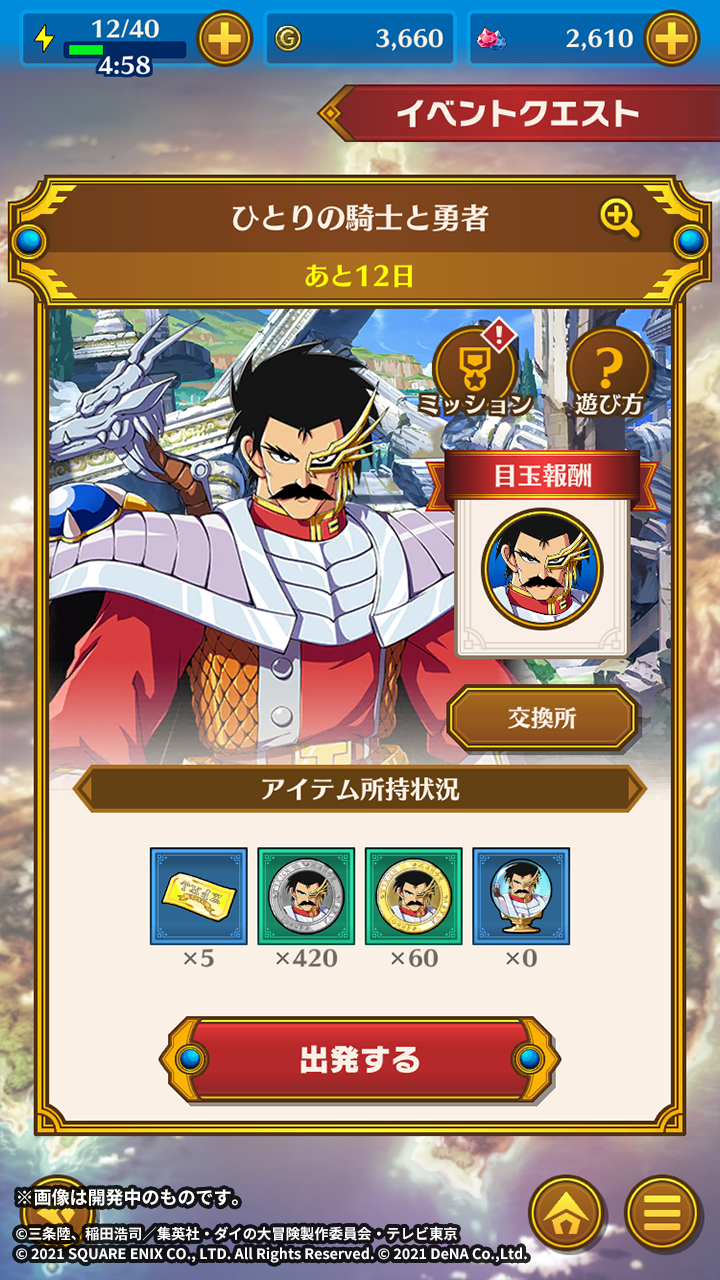Select the gold medal item ×60
720x1280 pixels.
pyautogui.click(x=413, y=896)
